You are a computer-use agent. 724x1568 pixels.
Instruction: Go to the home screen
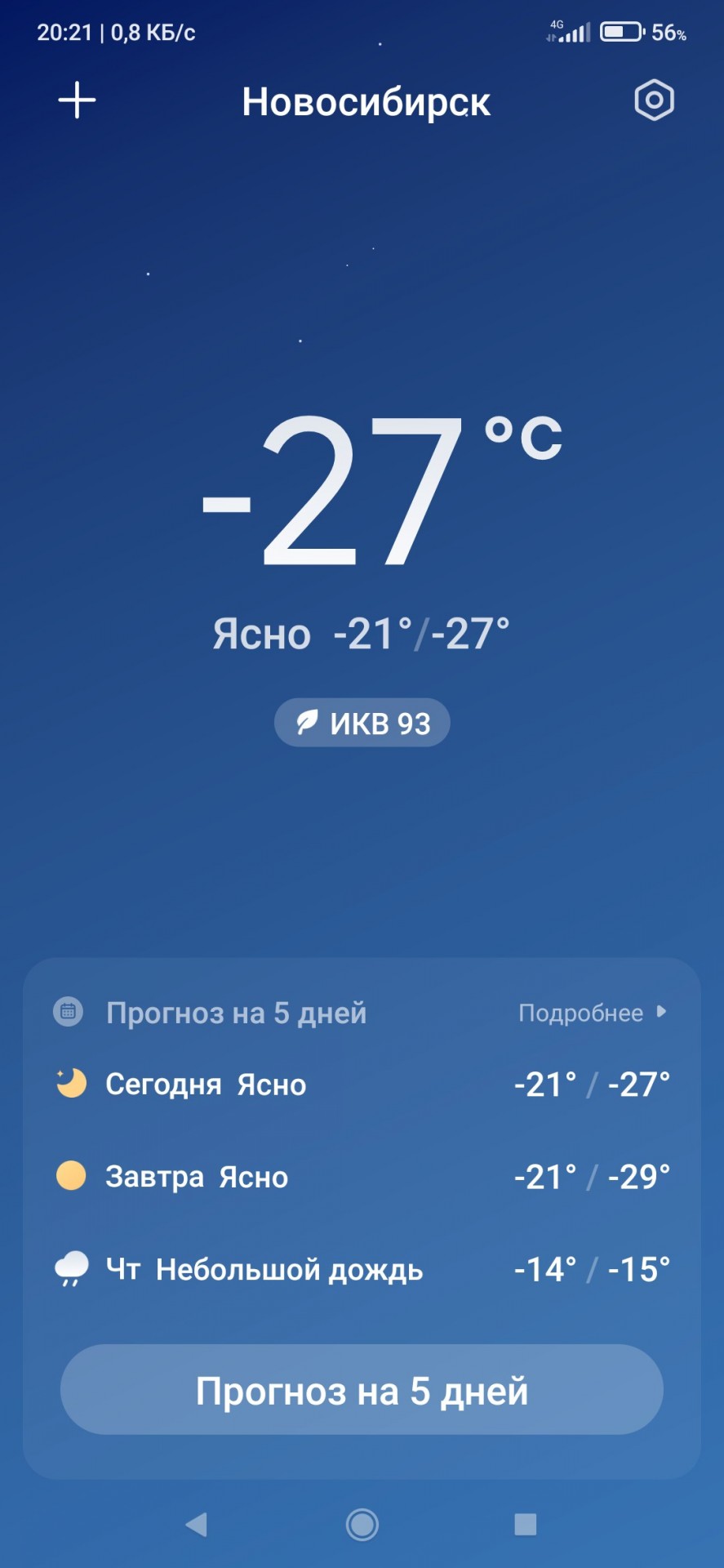point(362,1524)
